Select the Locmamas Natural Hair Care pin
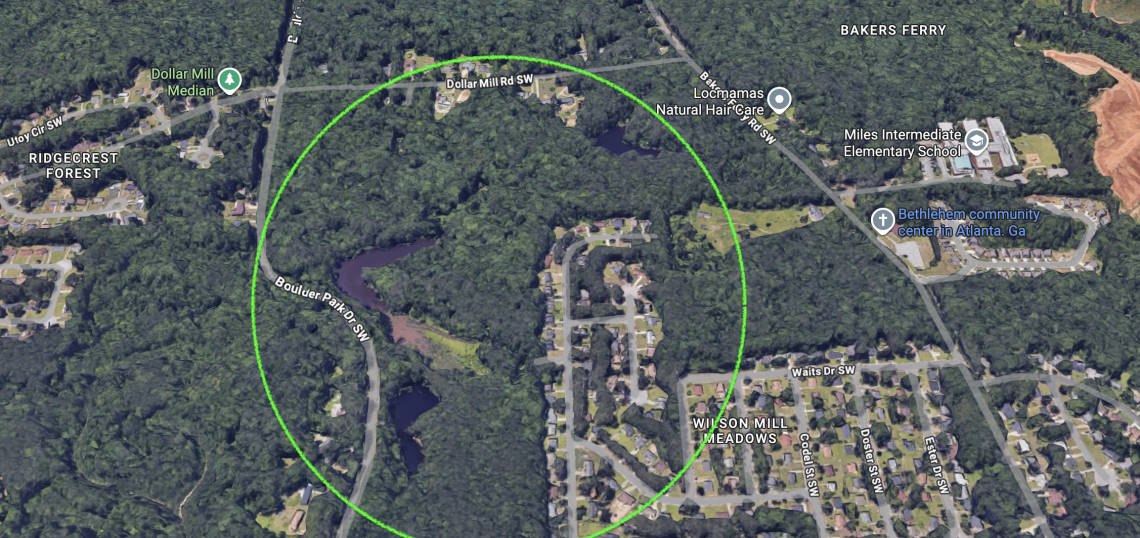This screenshot has height=538, width=1140. (779, 99)
